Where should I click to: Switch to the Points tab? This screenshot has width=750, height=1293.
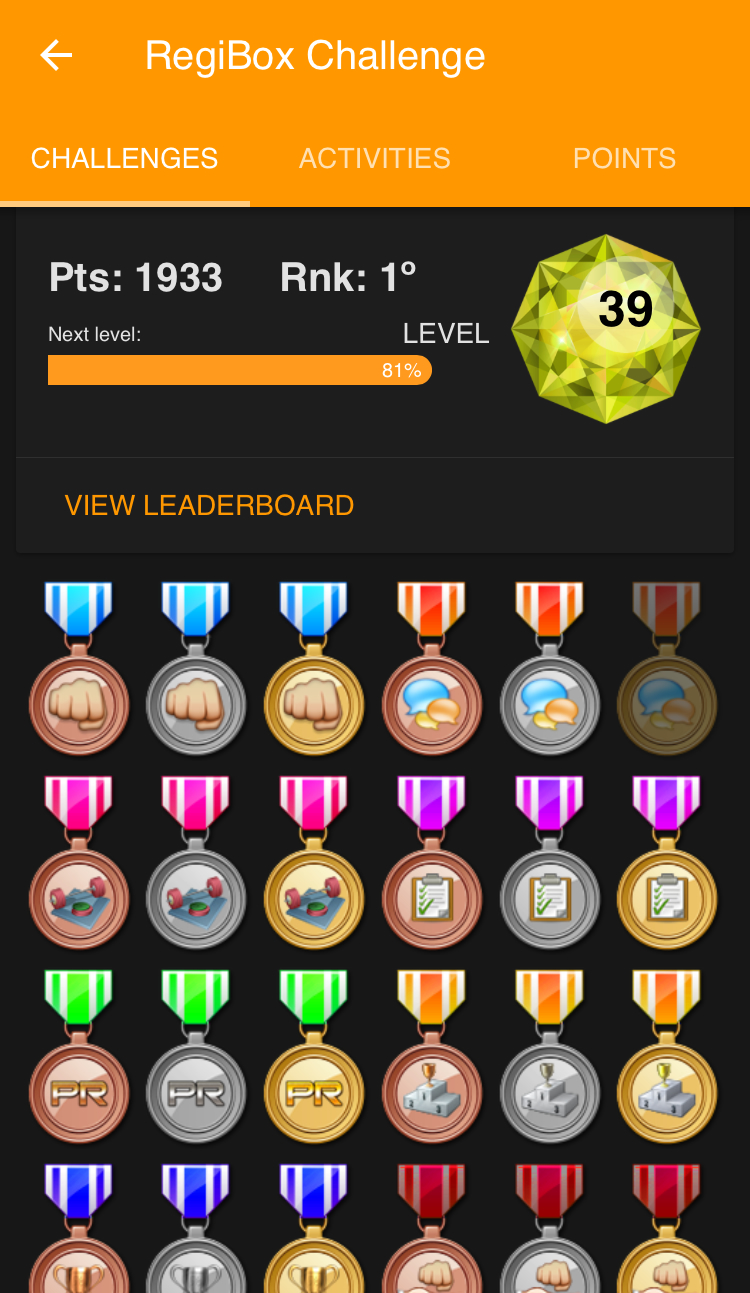pyautogui.click(x=624, y=158)
